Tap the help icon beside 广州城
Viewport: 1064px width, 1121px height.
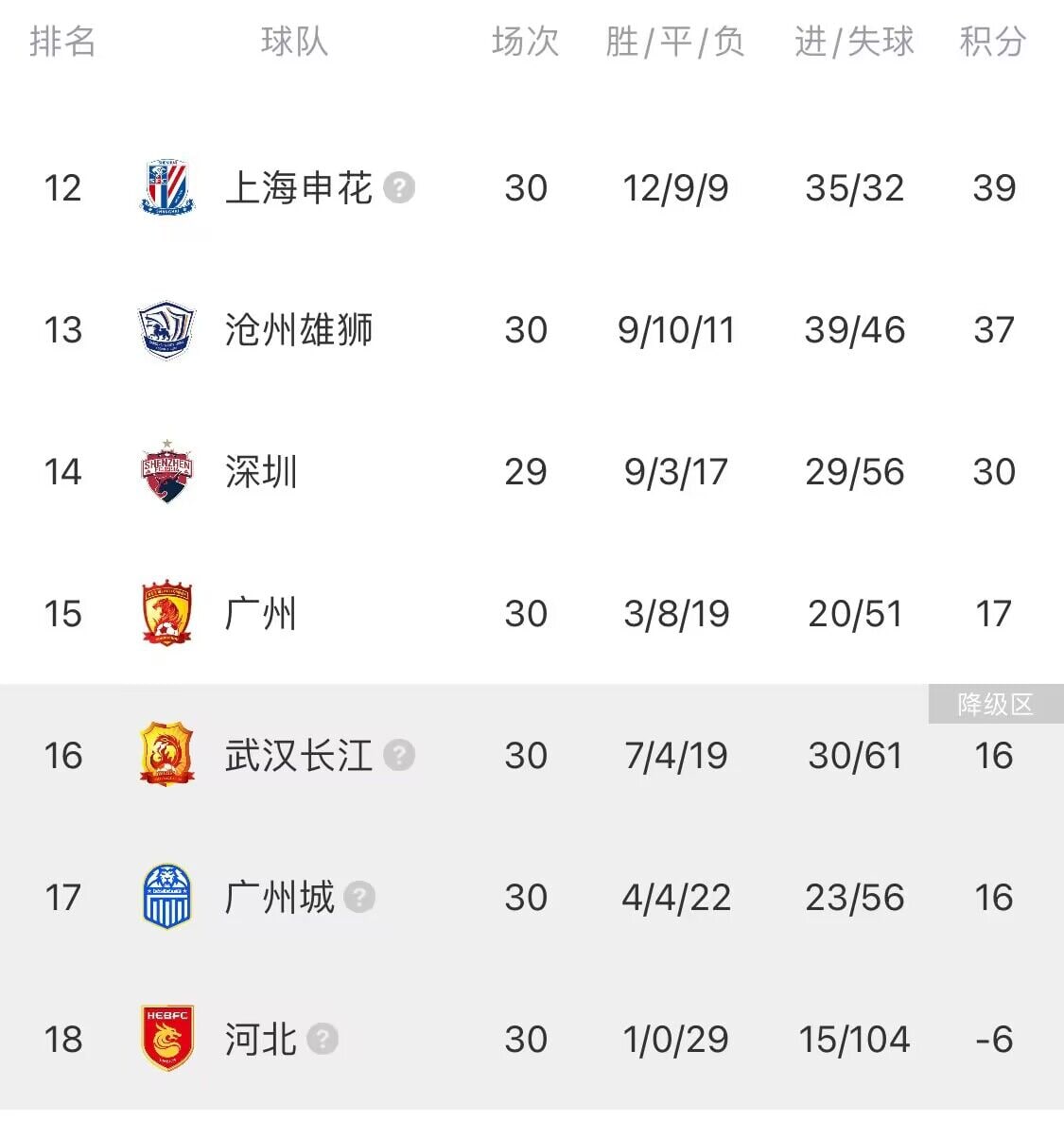click(359, 898)
